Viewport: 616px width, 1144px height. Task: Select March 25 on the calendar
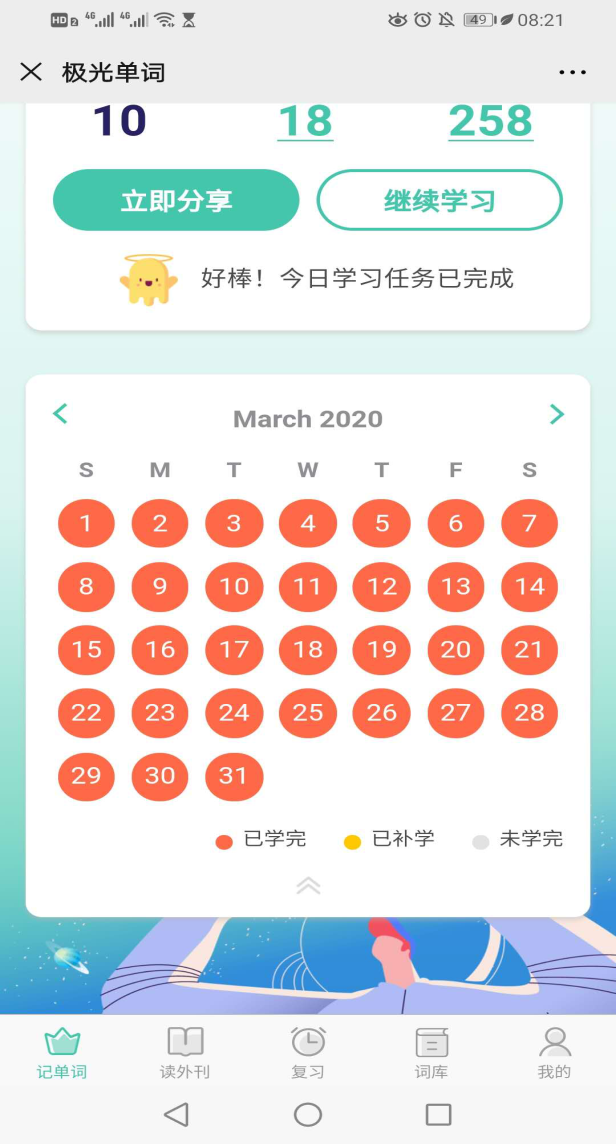coord(308,713)
